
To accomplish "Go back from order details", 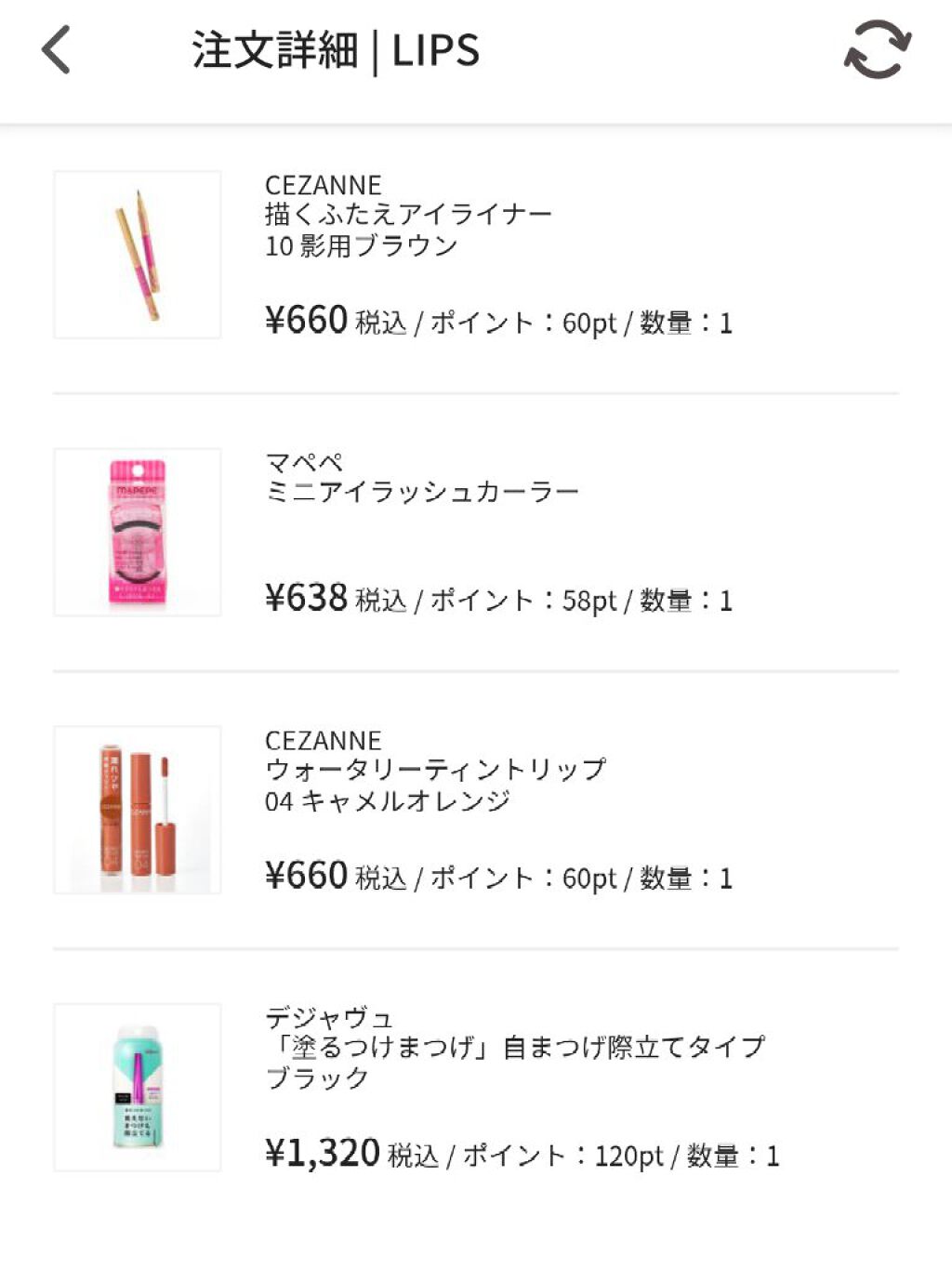I will coord(57,50).
